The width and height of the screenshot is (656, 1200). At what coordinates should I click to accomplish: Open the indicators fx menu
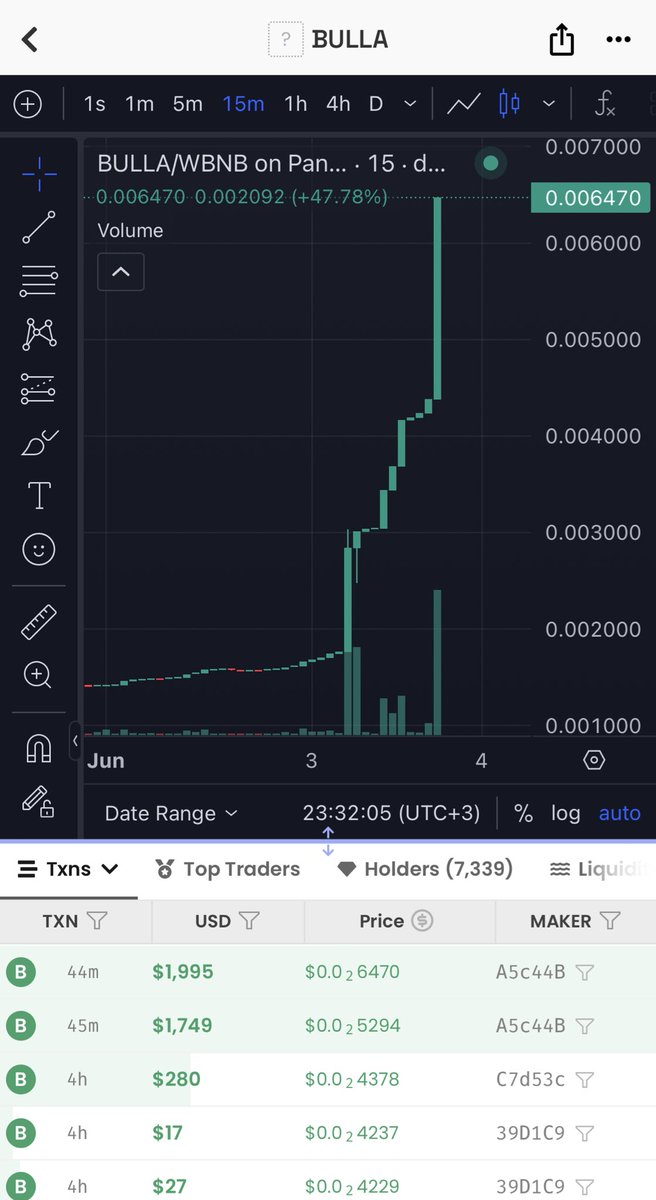click(604, 103)
